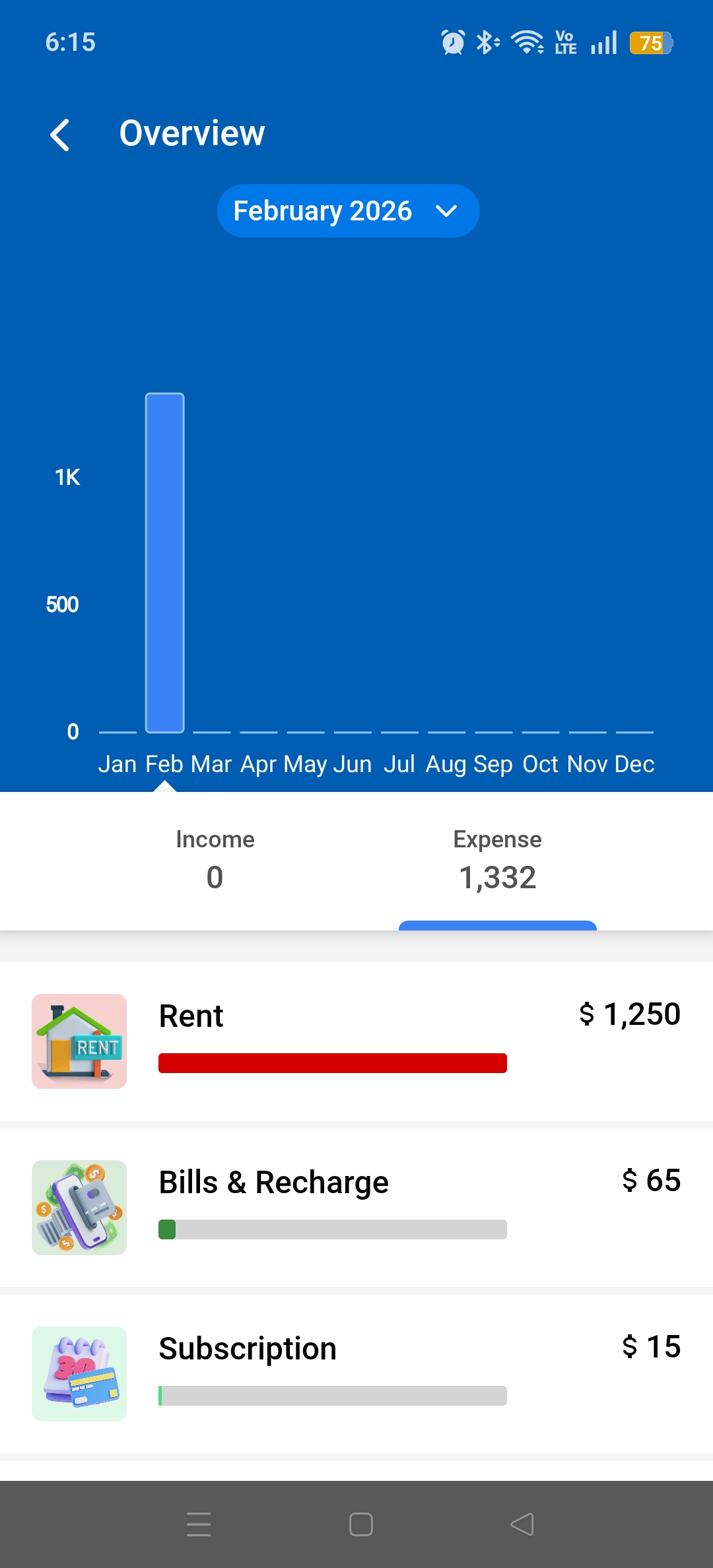Viewport: 713px width, 1568px height.
Task: Open recent apps from the navigation bar
Action: coord(199,1524)
